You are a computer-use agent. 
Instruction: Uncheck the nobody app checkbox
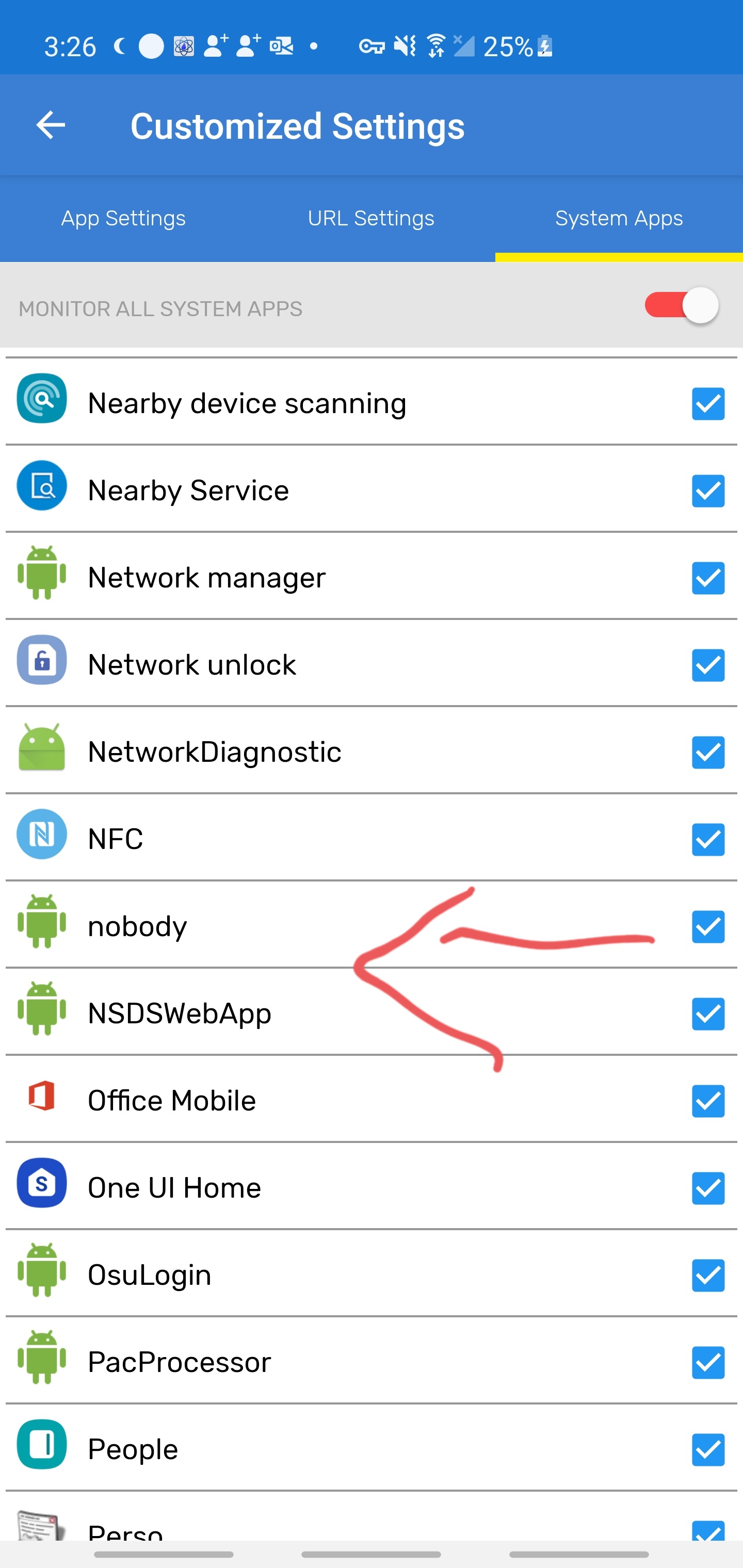[708, 926]
